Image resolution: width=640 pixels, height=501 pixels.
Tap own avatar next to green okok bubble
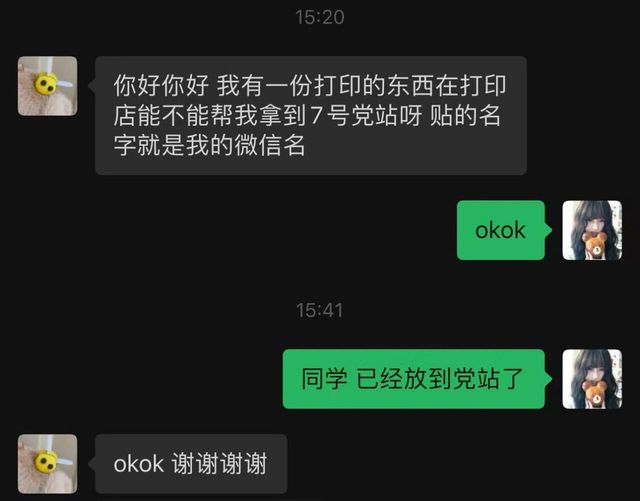coord(592,230)
